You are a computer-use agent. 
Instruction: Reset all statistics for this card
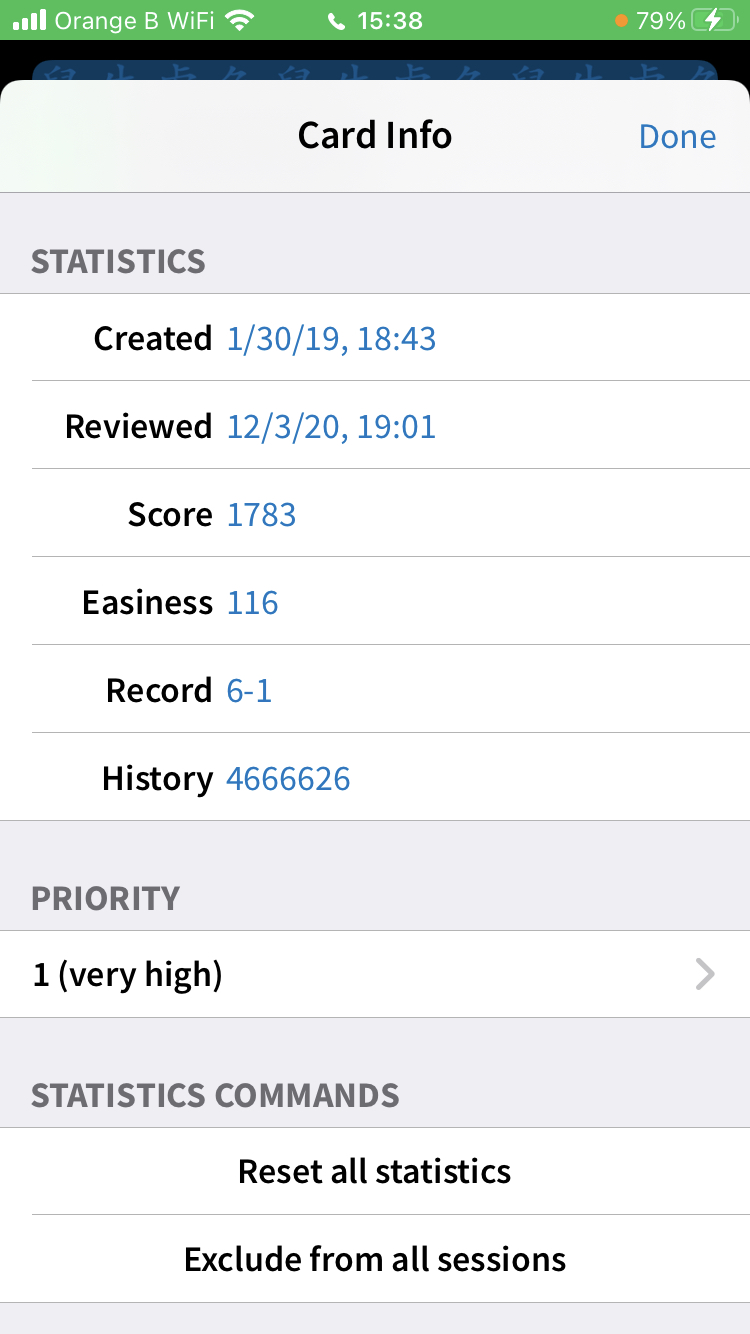click(375, 1171)
